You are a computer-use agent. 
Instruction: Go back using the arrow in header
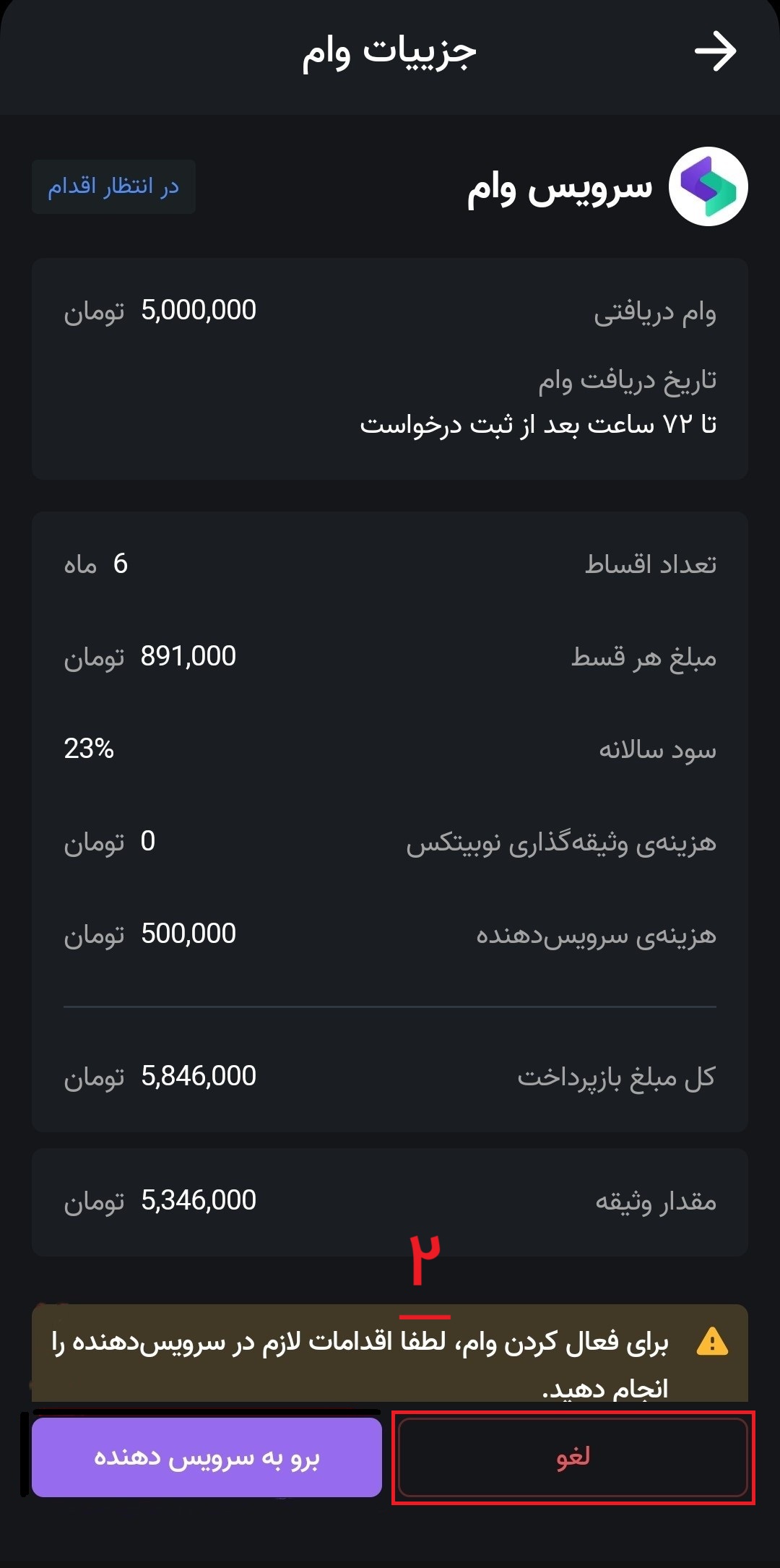[715, 51]
